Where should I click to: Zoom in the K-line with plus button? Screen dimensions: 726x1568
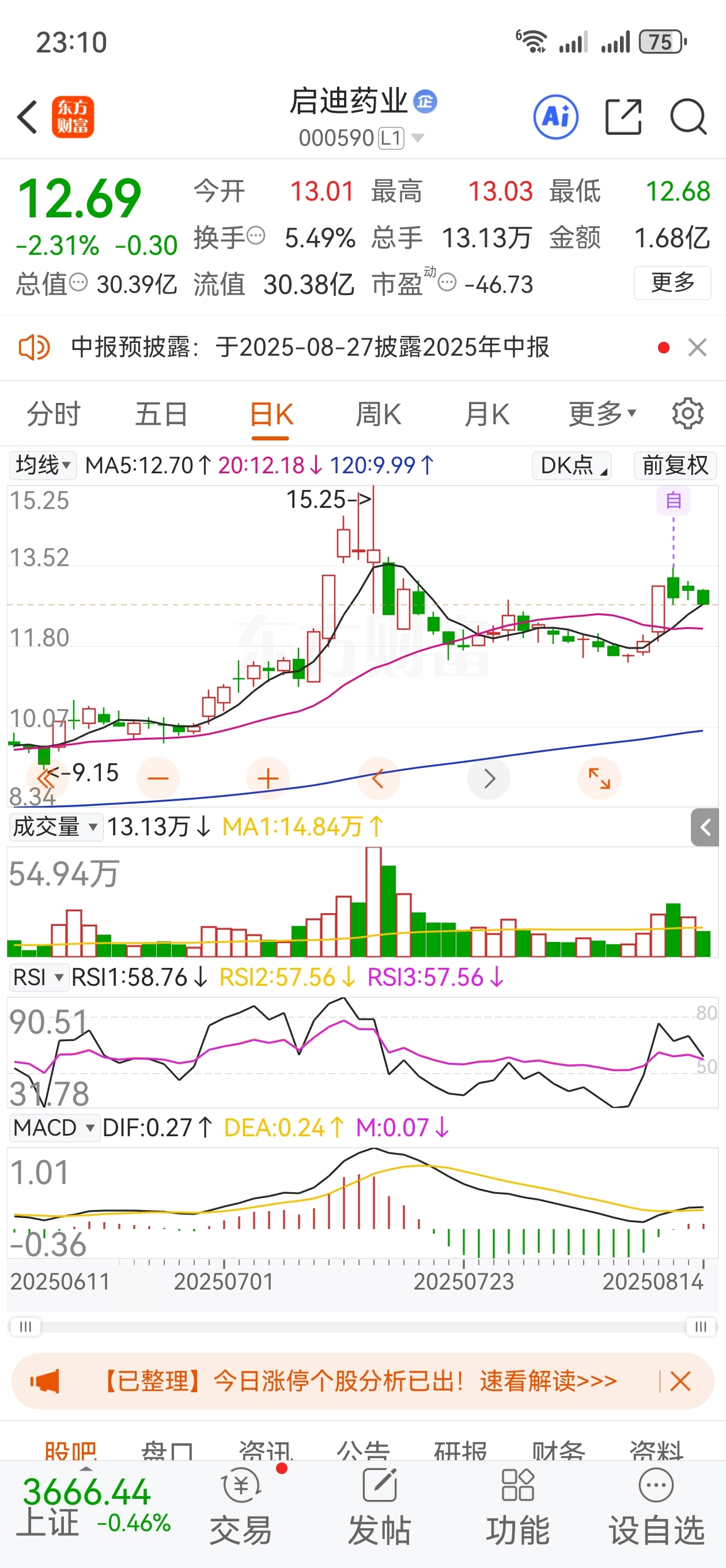tap(268, 778)
